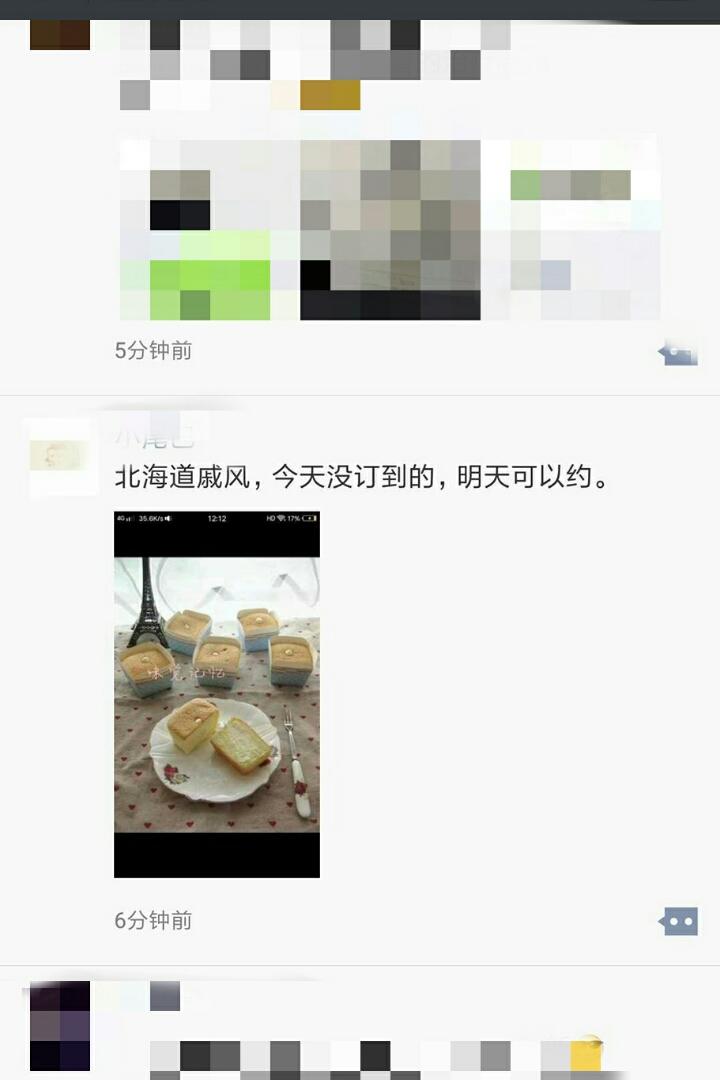
Task: Open the pixelated photo in the 5分钟前 post
Action: pyautogui.click(x=389, y=230)
